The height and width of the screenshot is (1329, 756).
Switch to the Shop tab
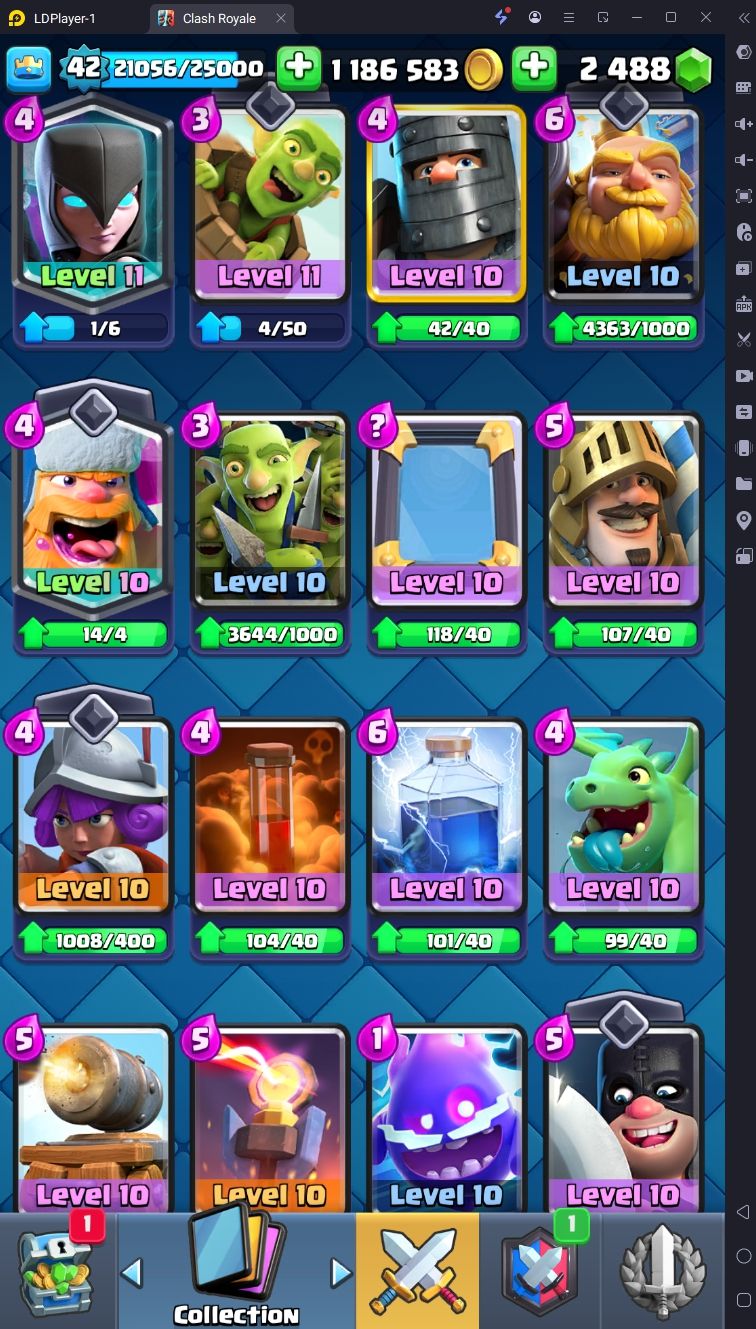(x=58, y=1272)
